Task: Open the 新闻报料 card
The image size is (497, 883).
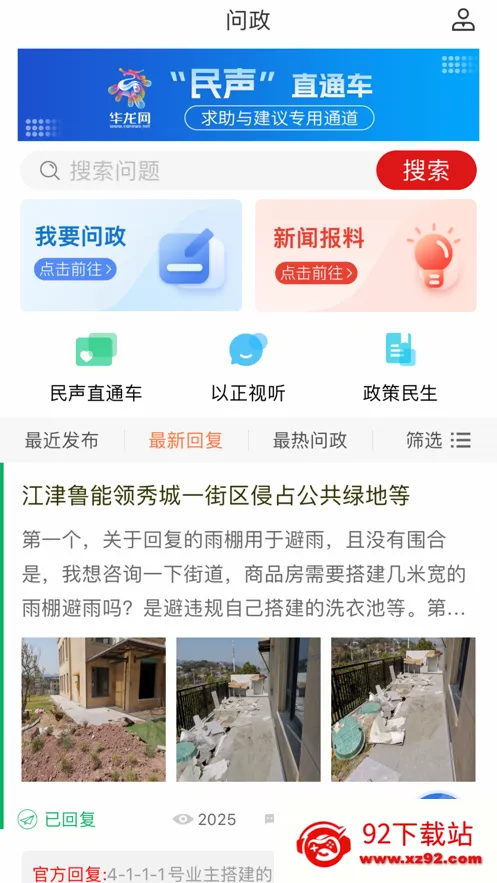Action: coord(366,255)
